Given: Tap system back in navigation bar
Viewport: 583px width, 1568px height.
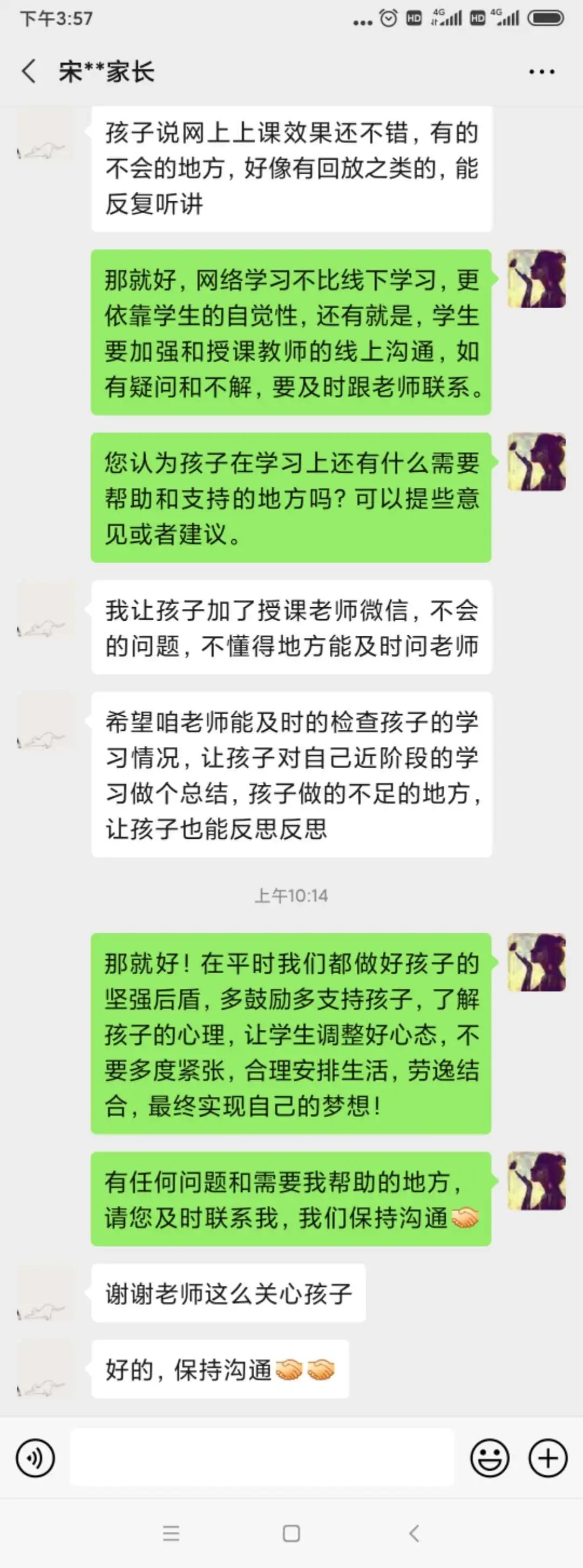Looking at the screenshot, I should pos(414,1533).
